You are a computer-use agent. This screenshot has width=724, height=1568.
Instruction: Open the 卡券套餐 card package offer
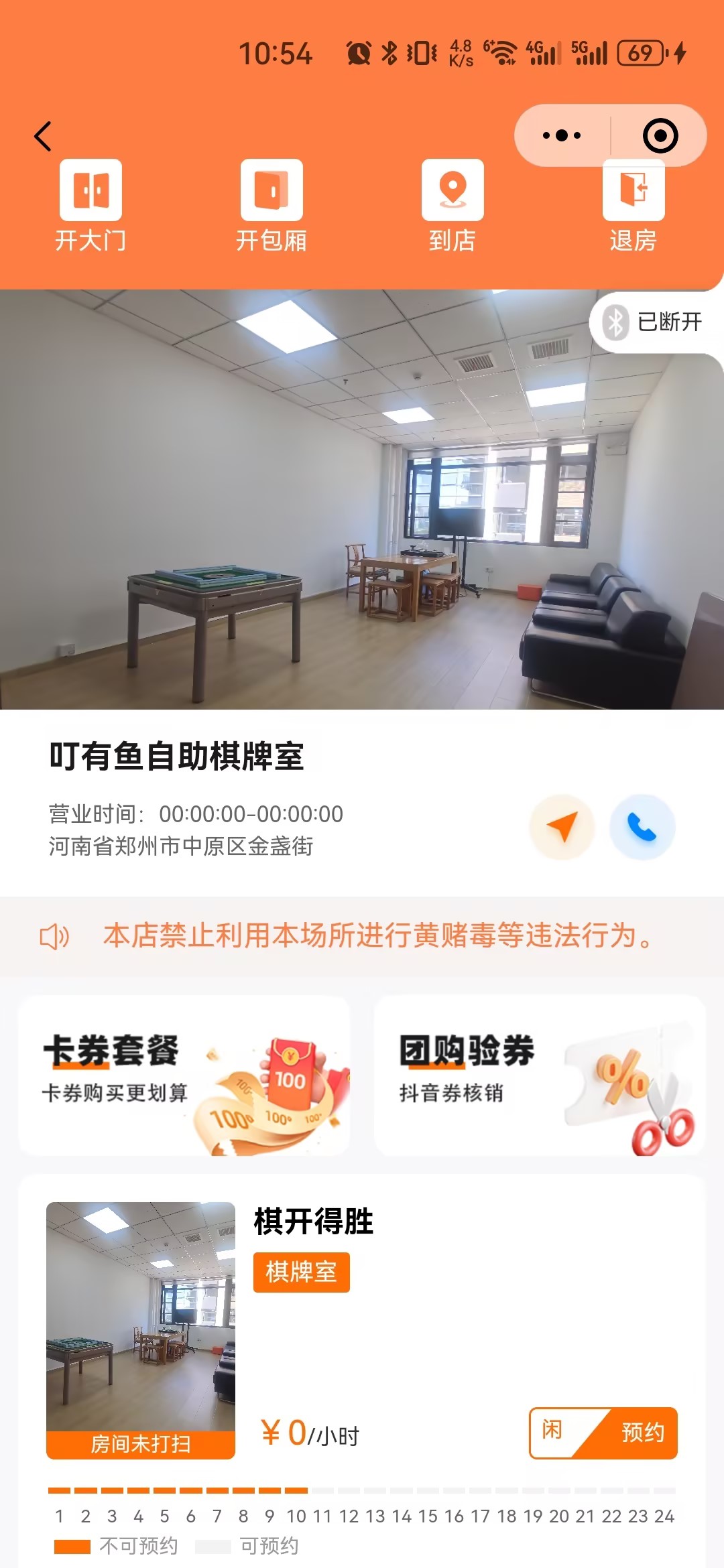(x=184, y=1075)
